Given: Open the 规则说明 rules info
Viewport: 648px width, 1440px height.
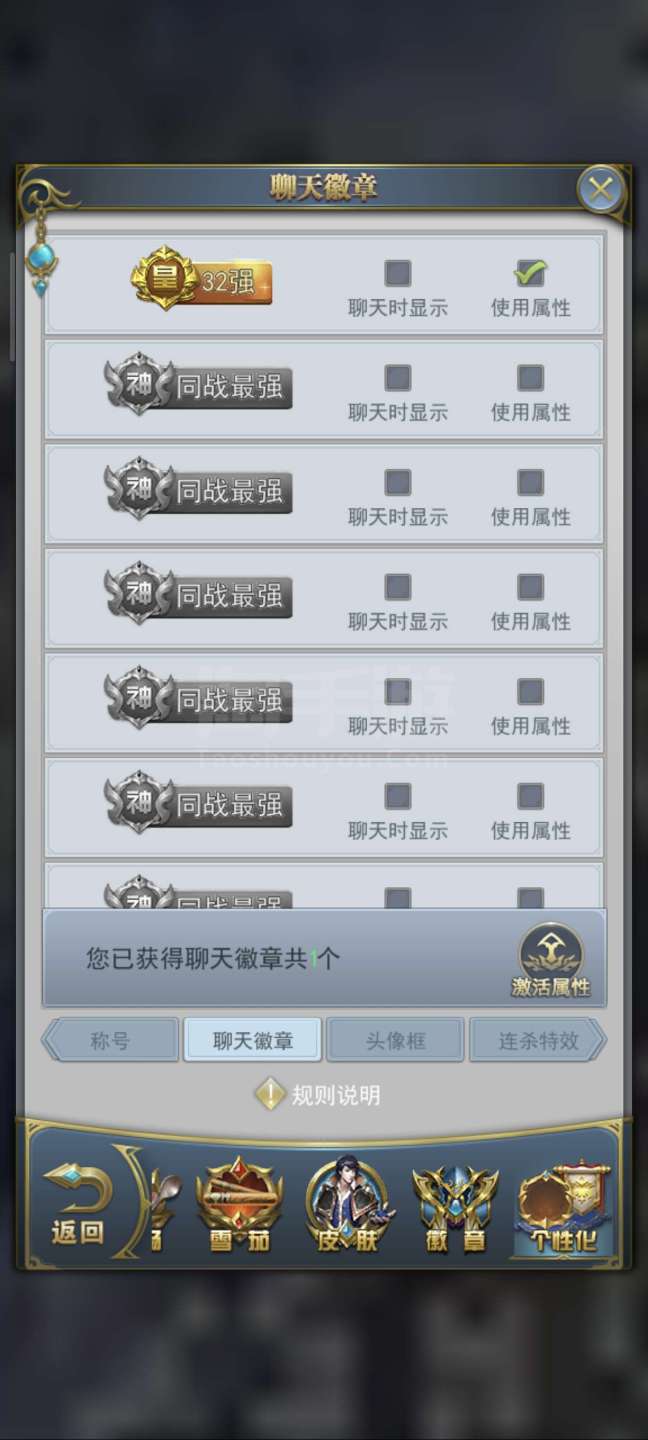Looking at the screenshot, I should (x=318, y=1095).
